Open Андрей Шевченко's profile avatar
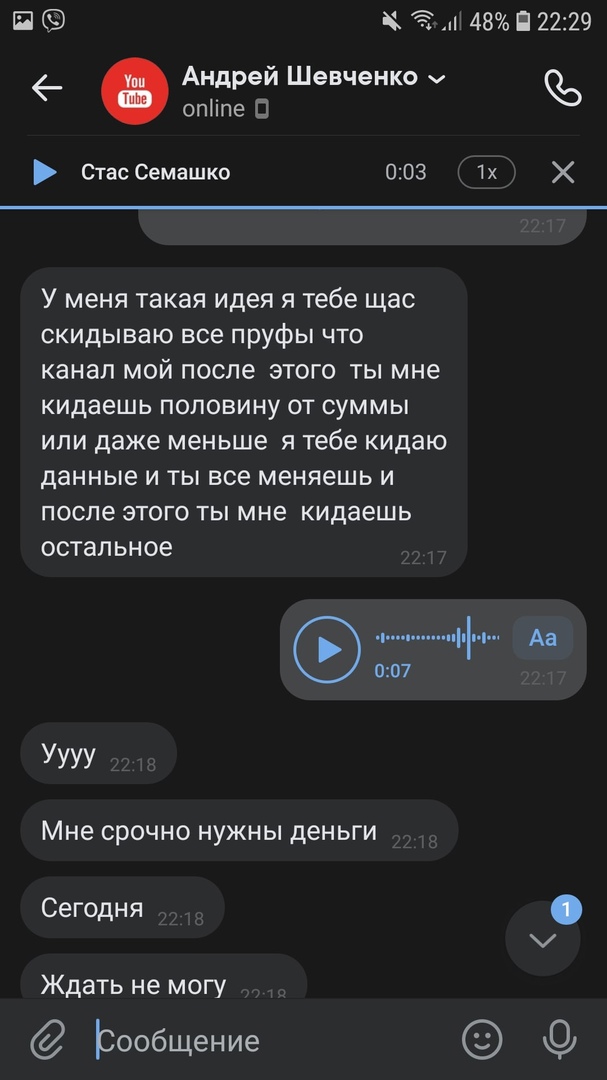This screenshot has width=607, height=1080. tap(135, 90)
